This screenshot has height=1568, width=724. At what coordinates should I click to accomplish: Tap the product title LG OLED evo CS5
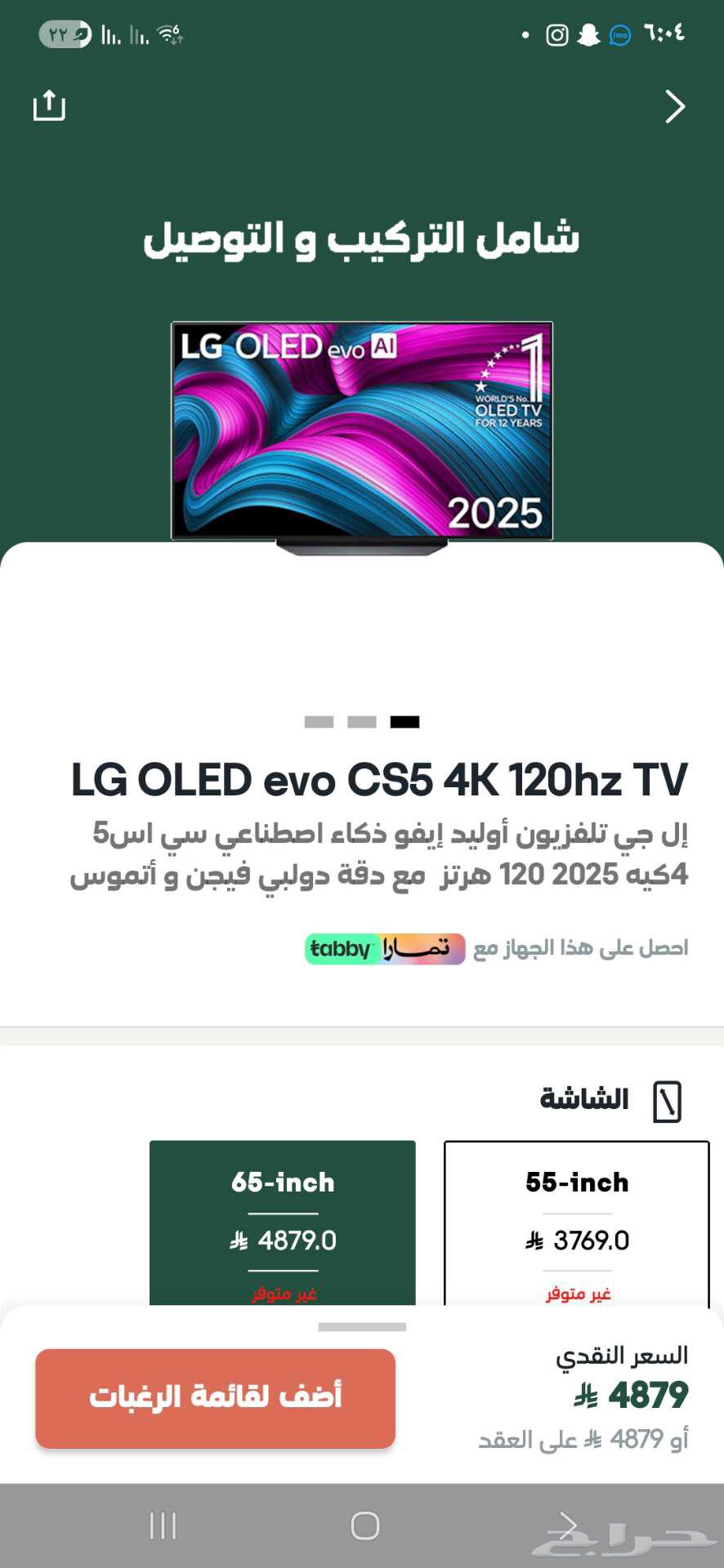pyautogui.click(x=379, y=782)
